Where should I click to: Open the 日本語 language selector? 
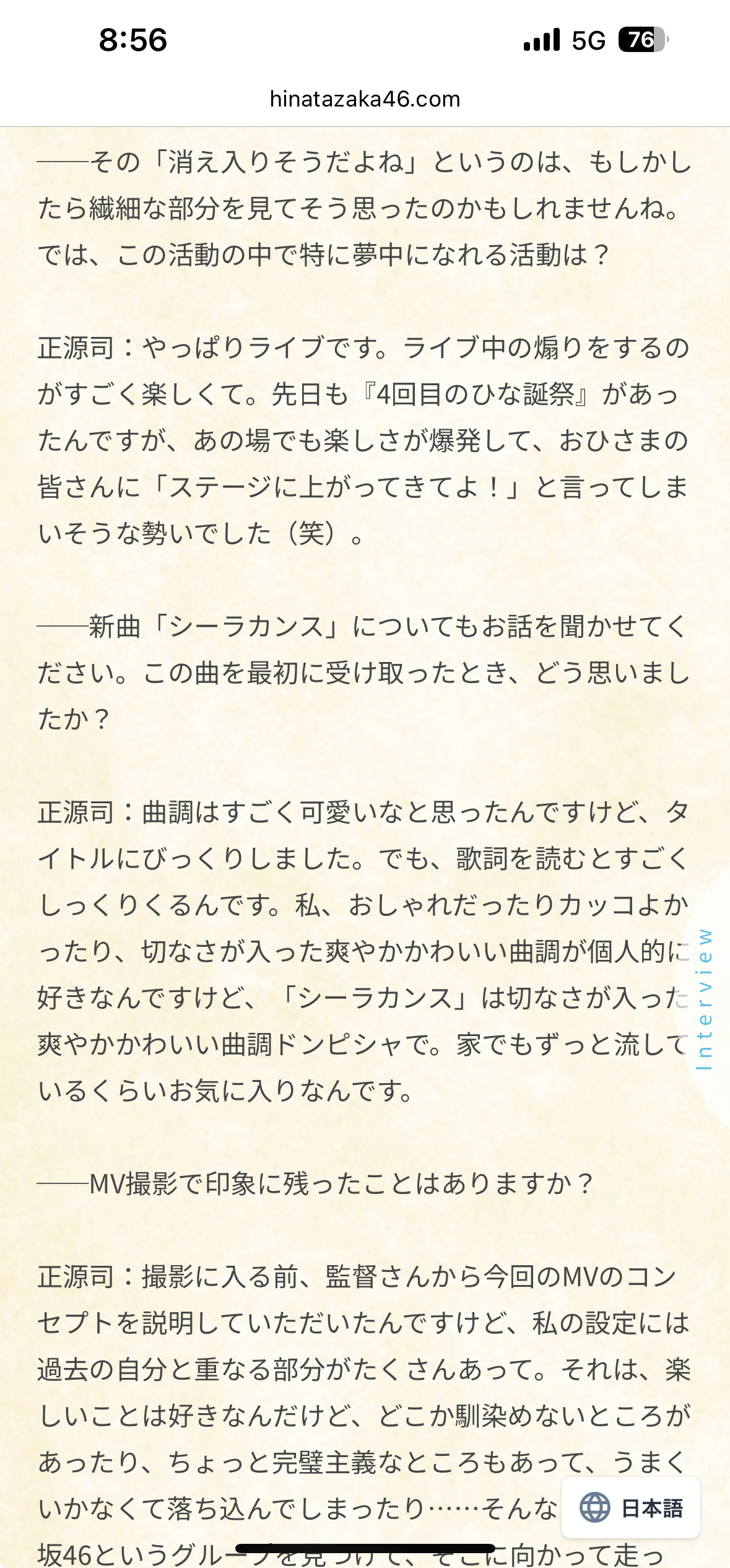tap(631, 1507)
